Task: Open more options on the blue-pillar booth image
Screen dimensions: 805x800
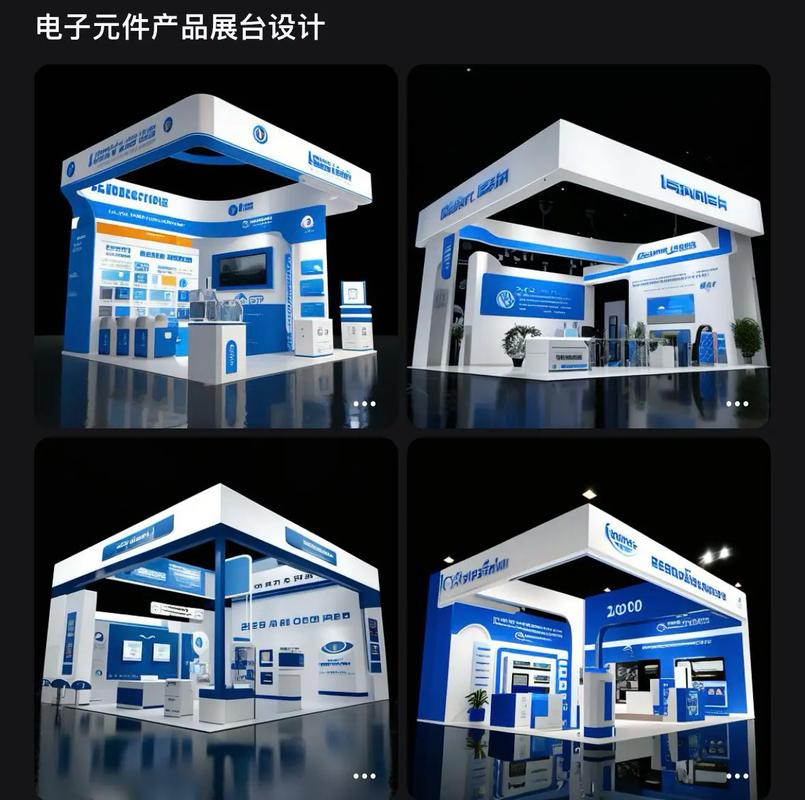Action: point(364,775)
